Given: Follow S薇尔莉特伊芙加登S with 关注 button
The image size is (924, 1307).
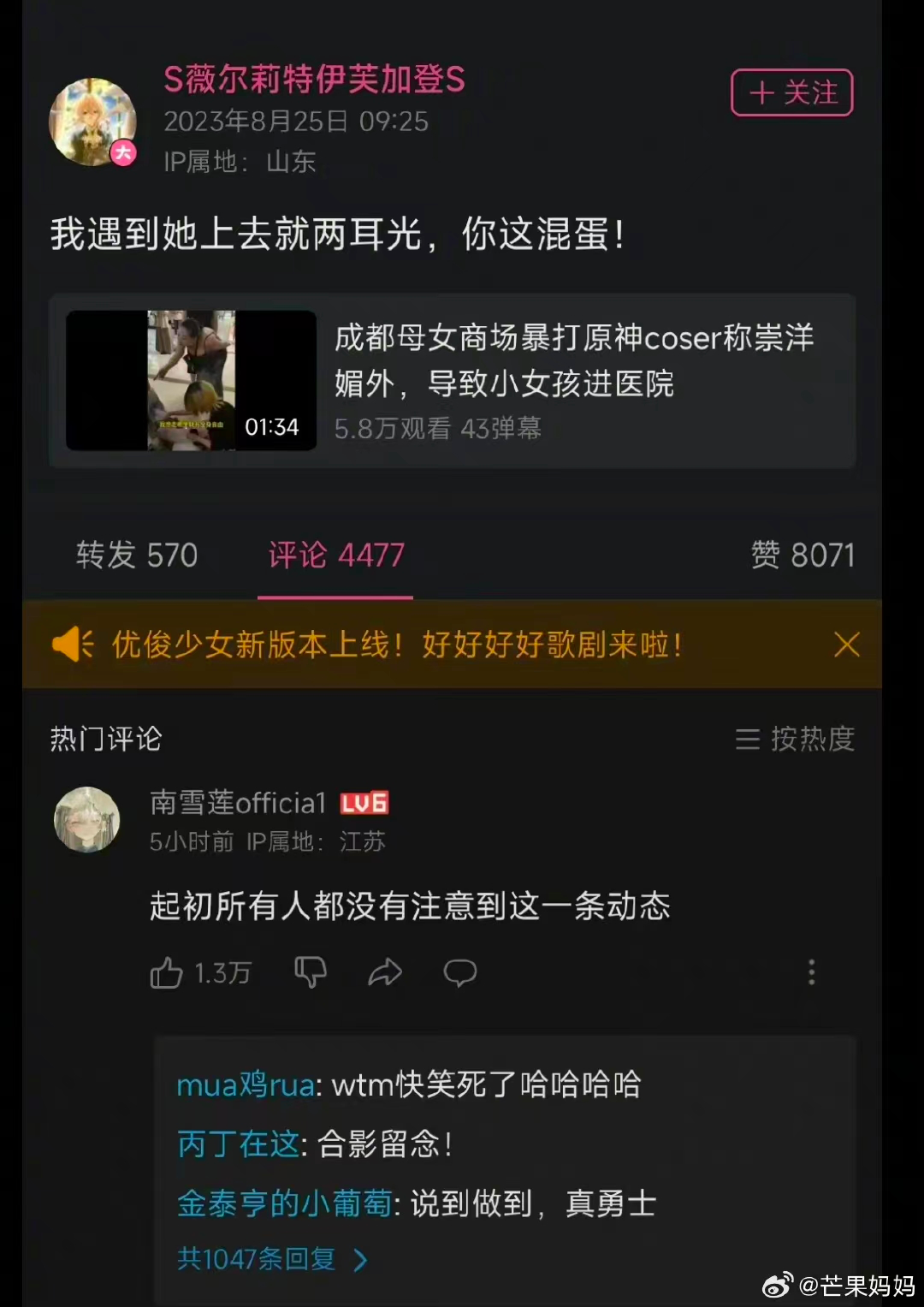Looking at the screenshot, I should (791, 92).
